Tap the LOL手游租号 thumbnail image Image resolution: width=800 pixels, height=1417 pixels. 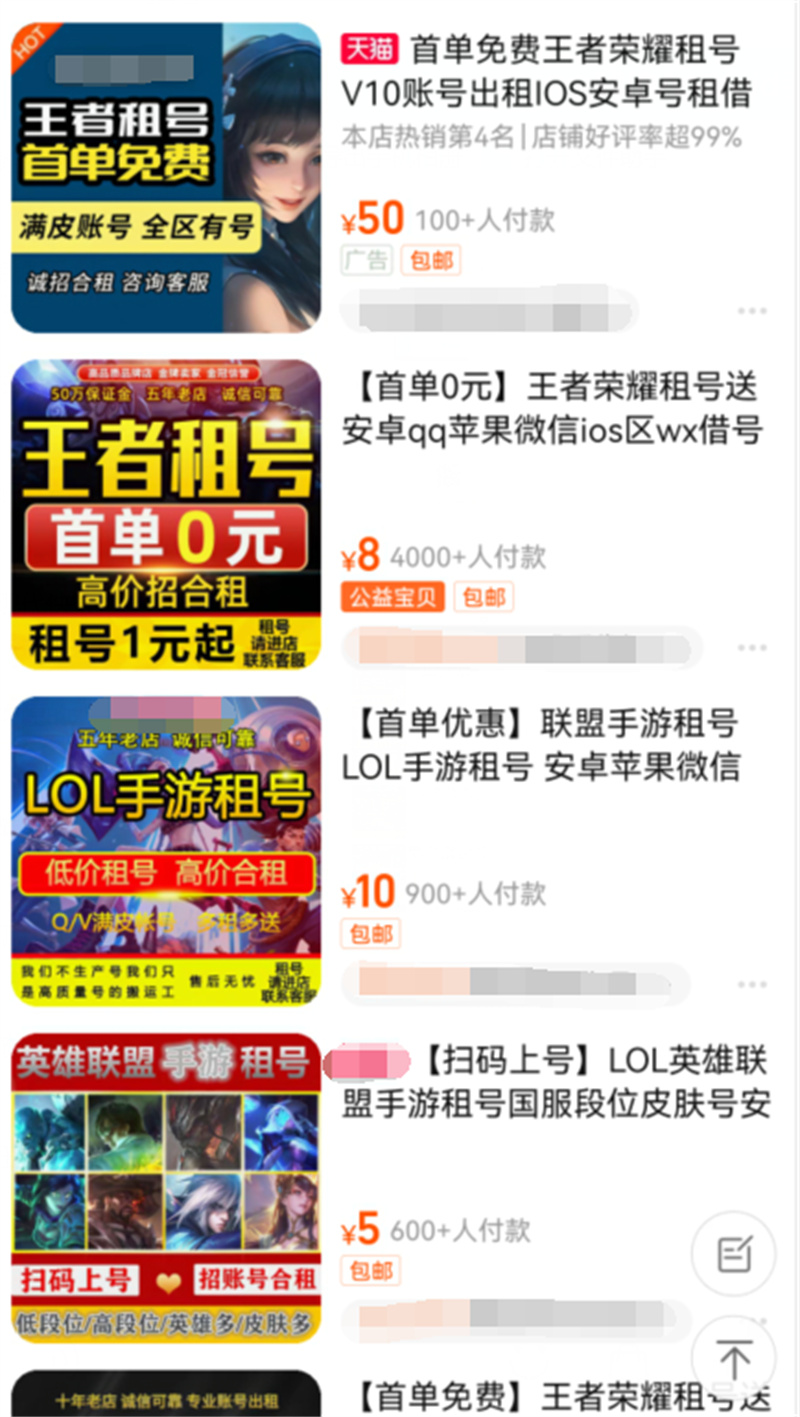coord(165,850)
